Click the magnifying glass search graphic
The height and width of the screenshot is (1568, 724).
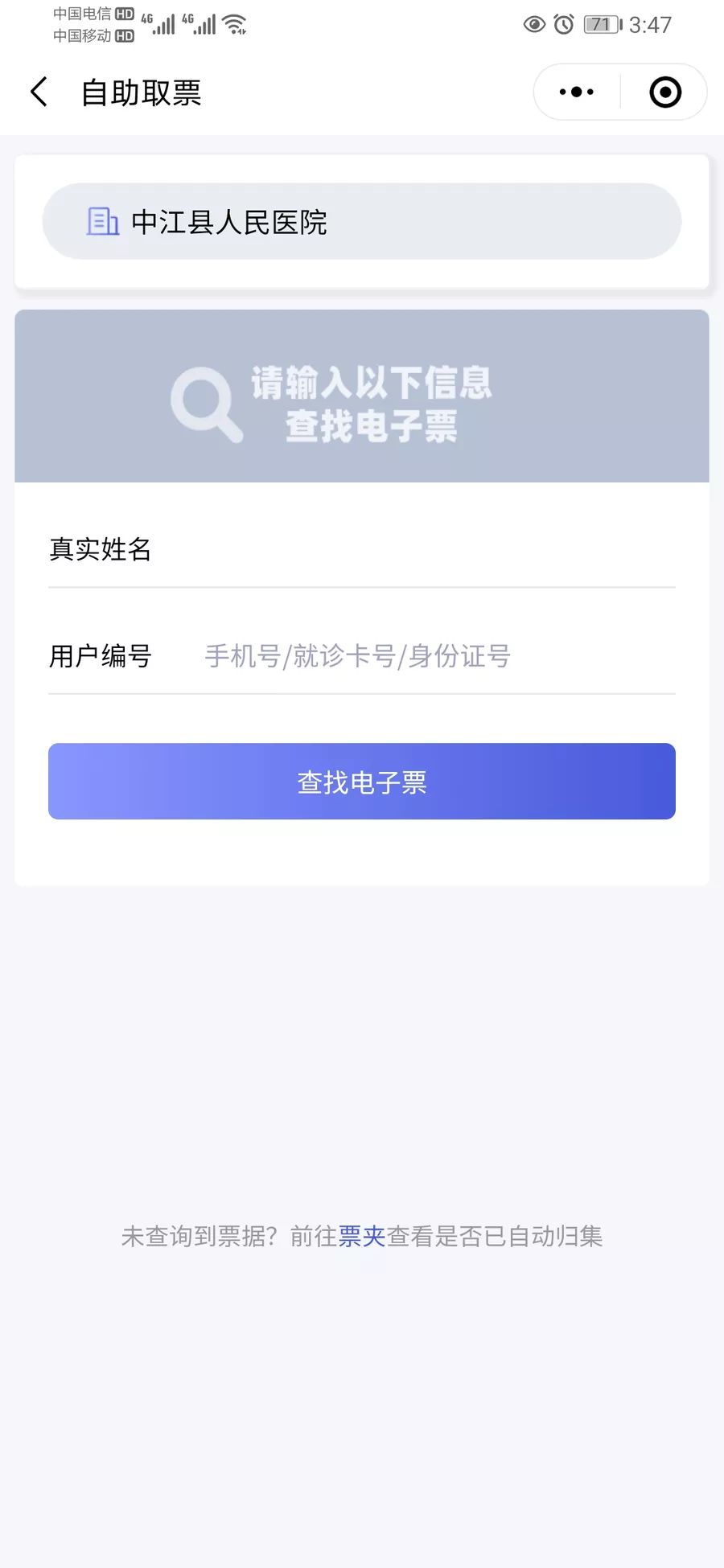coord(206,402)
